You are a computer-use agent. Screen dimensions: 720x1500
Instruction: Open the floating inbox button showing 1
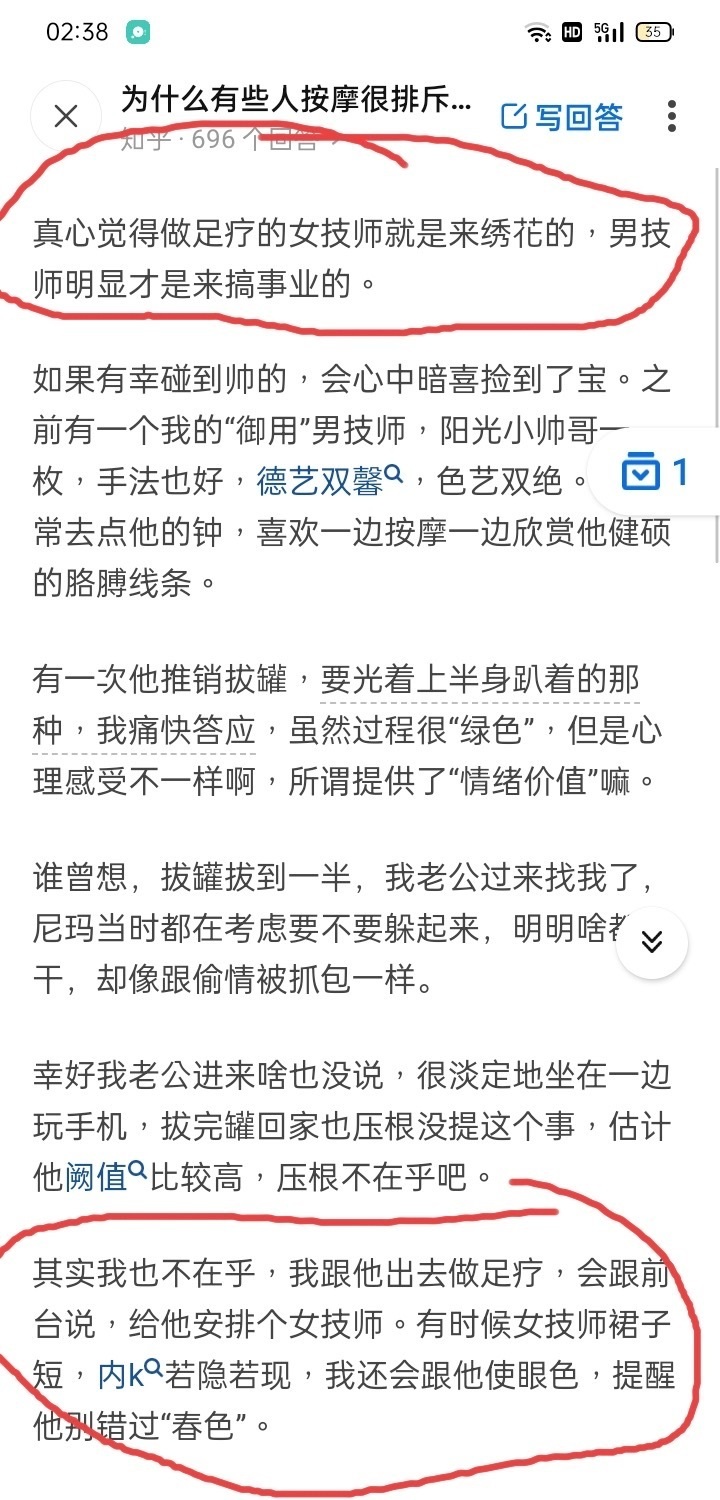click(x=656, y=472)
